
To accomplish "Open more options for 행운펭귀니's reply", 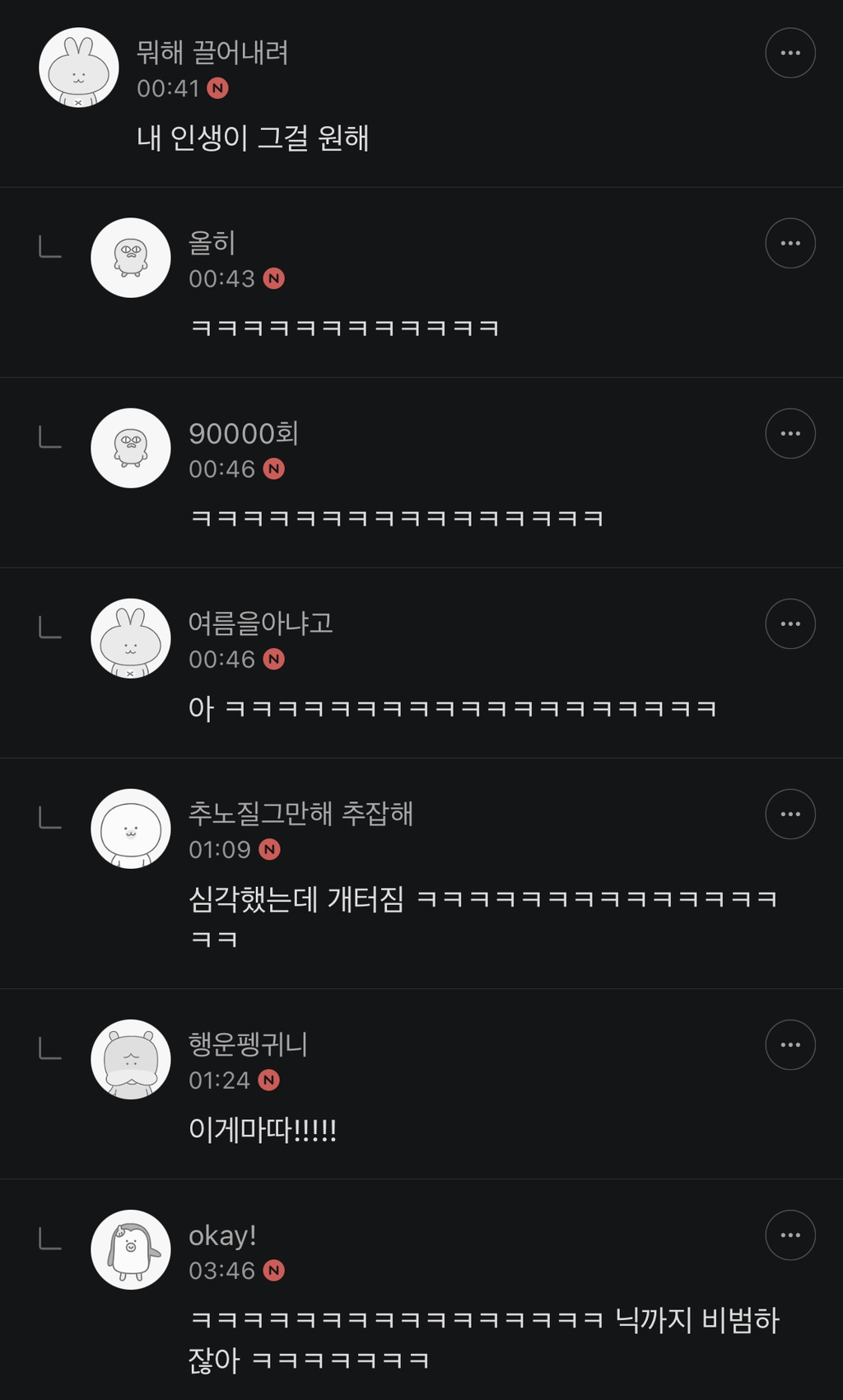I will tap(790, 1044).
